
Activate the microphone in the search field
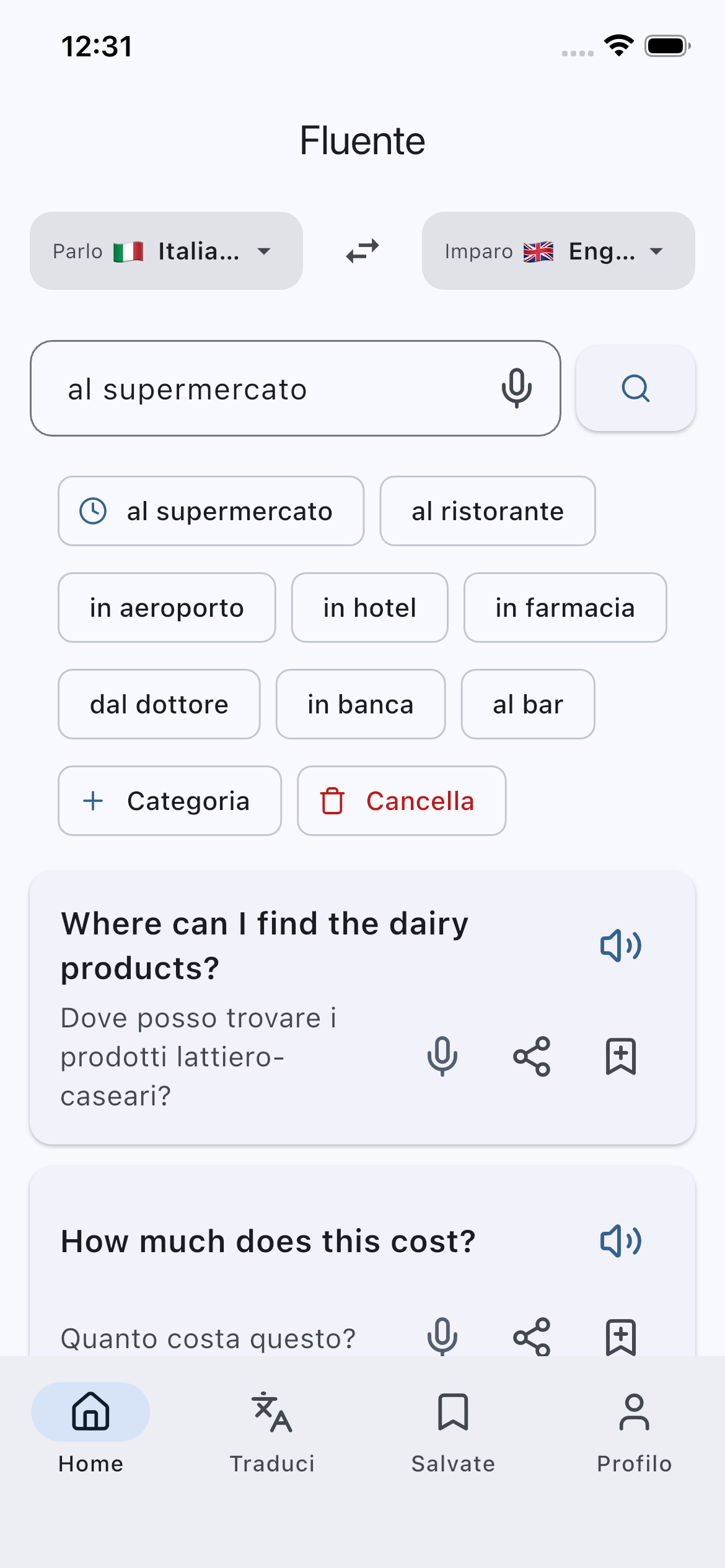[517, 389]
